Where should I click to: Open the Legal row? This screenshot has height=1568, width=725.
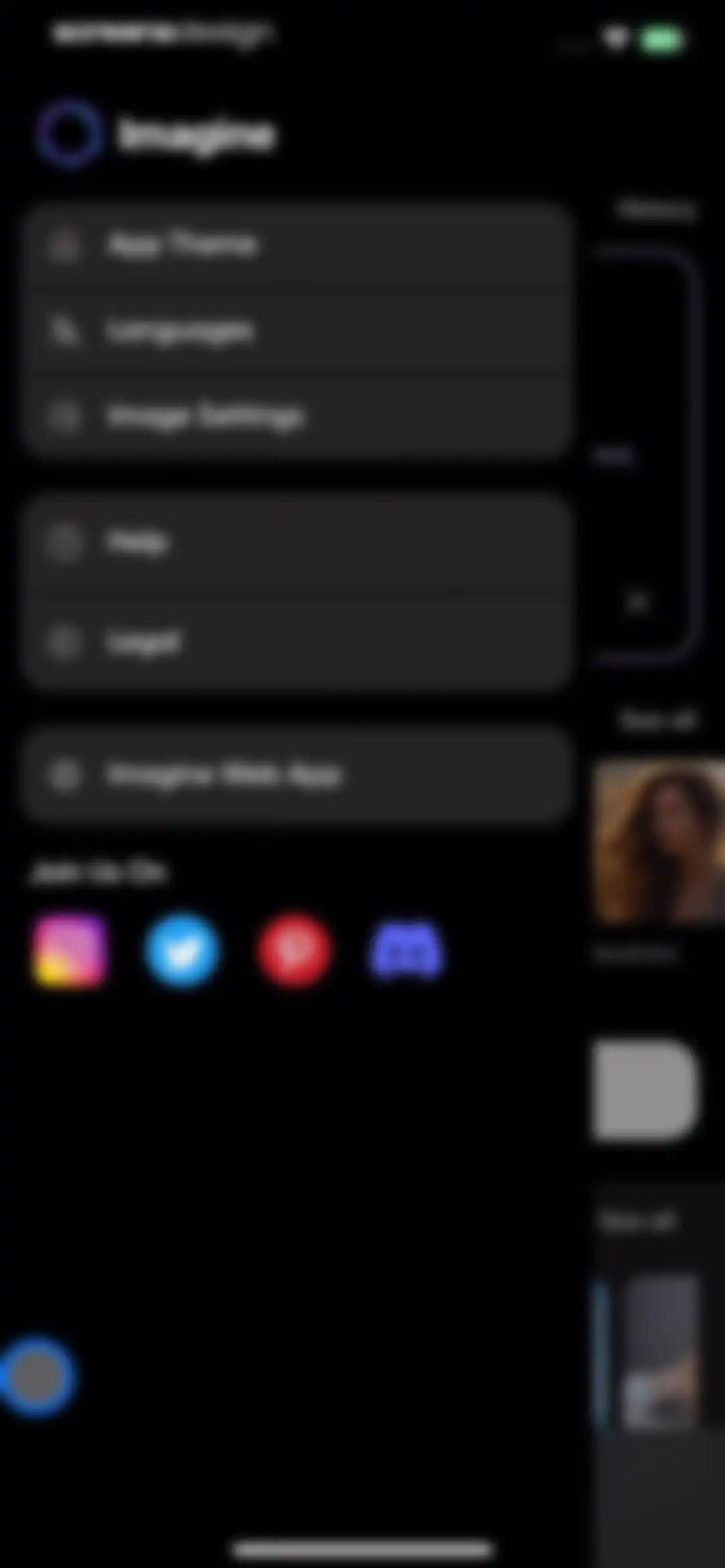pyautogui.click(x=297, y=642)
